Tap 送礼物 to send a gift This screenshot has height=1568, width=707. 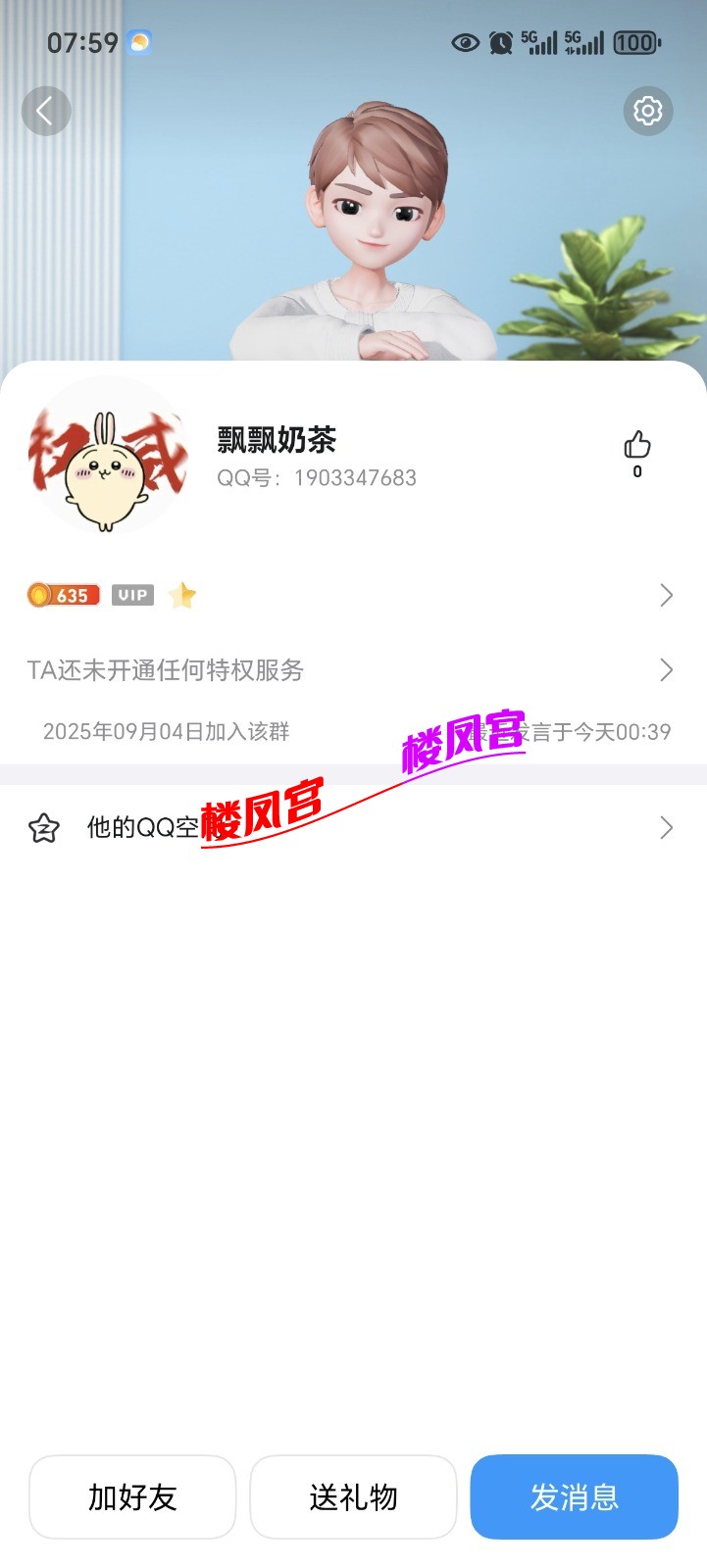[353, 1496]
